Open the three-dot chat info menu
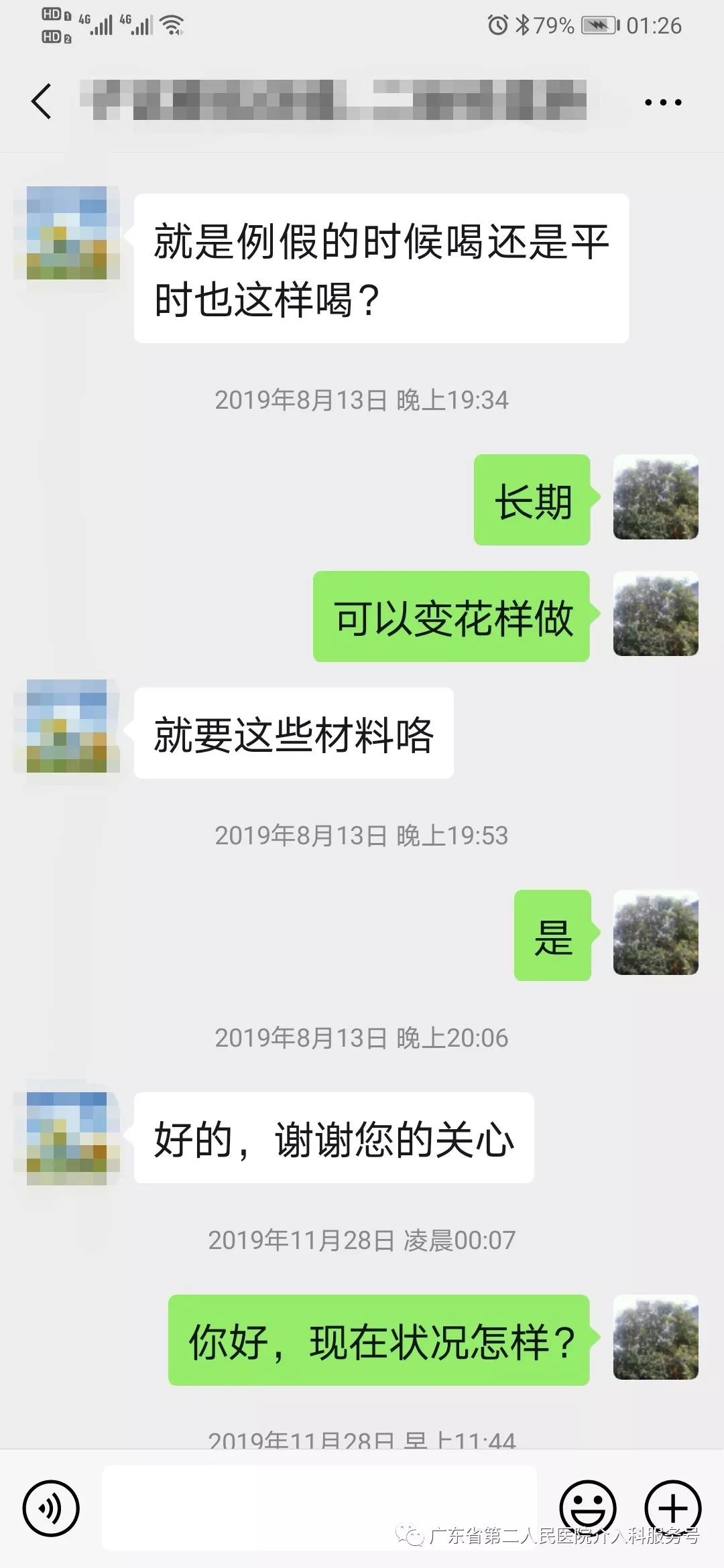 click(662, 103)
